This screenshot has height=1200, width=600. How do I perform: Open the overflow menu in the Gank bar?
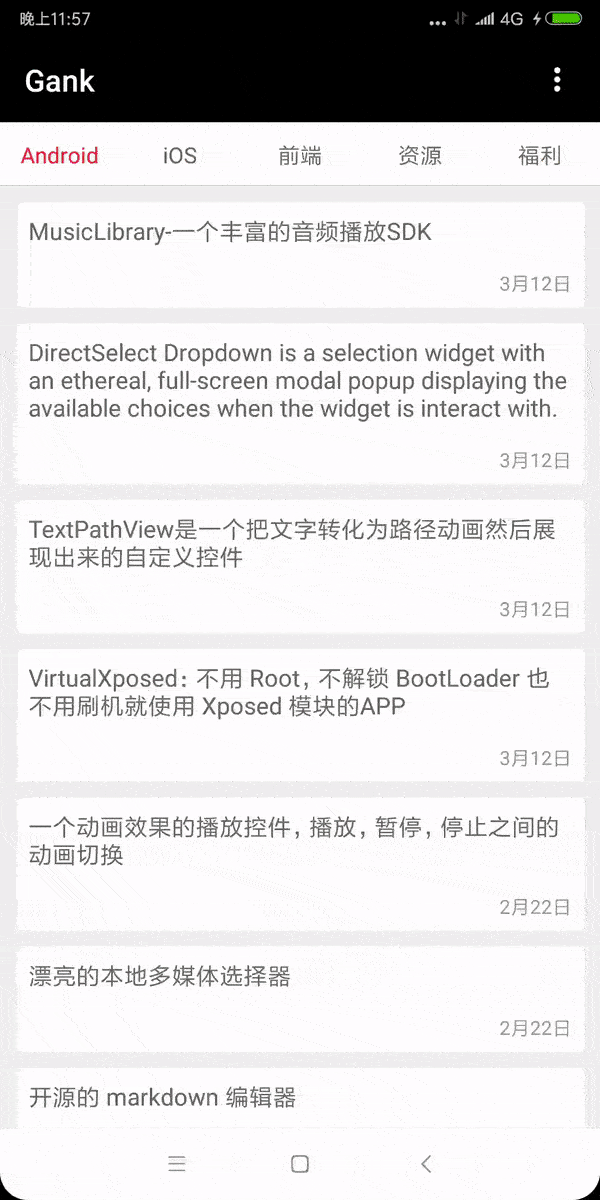pos(557,80)
